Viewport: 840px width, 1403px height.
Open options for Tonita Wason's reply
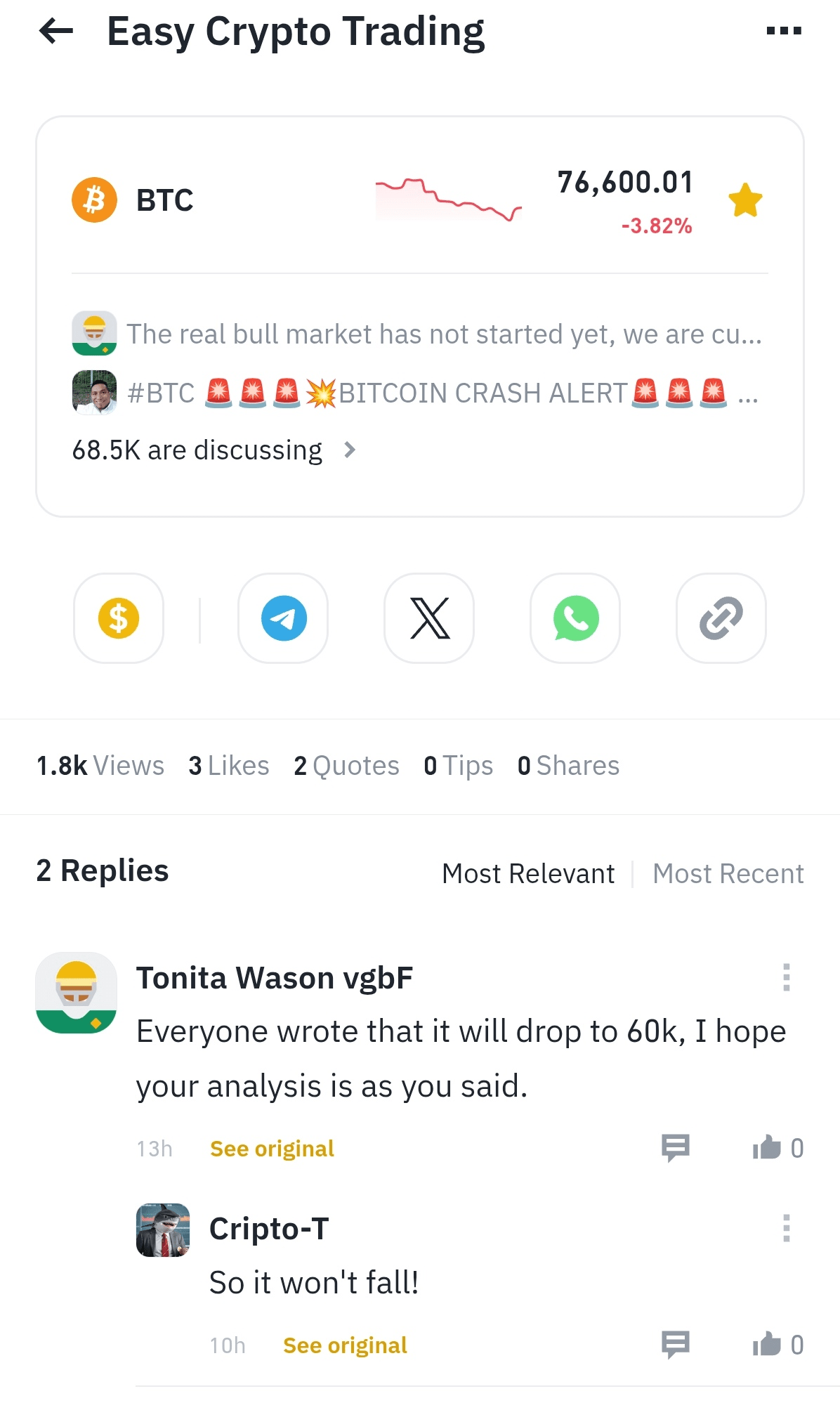[x=787, y=977]
